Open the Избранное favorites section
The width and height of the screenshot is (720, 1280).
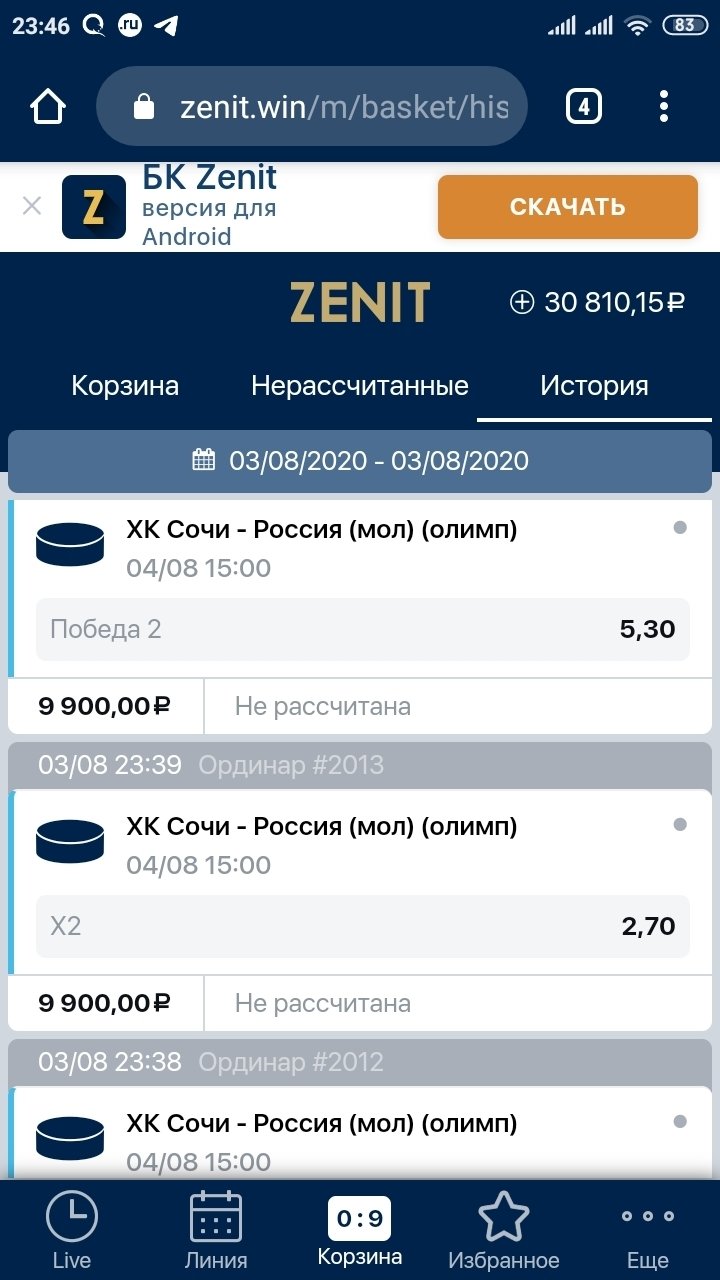click(503, 1230)
